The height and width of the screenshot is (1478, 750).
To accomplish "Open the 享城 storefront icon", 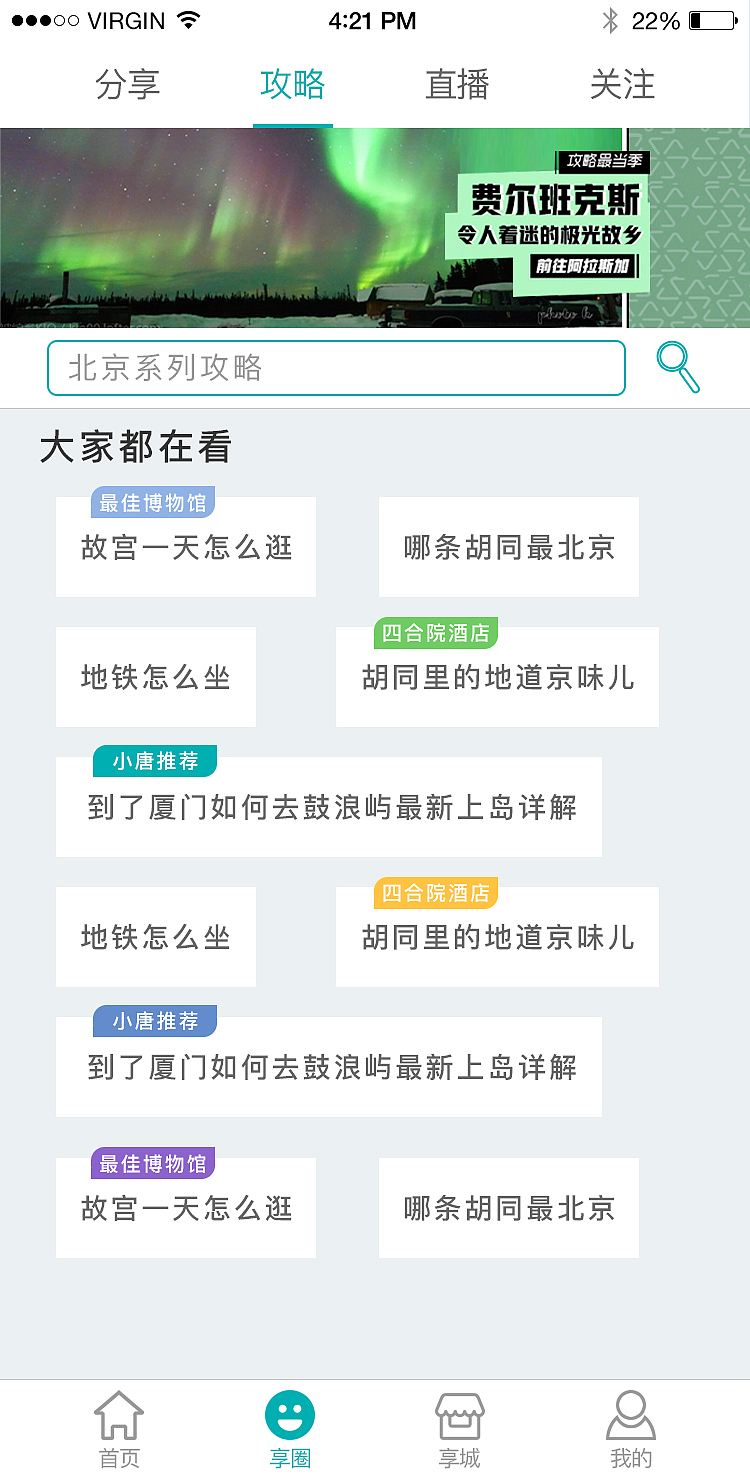I will click(458, 1416).
